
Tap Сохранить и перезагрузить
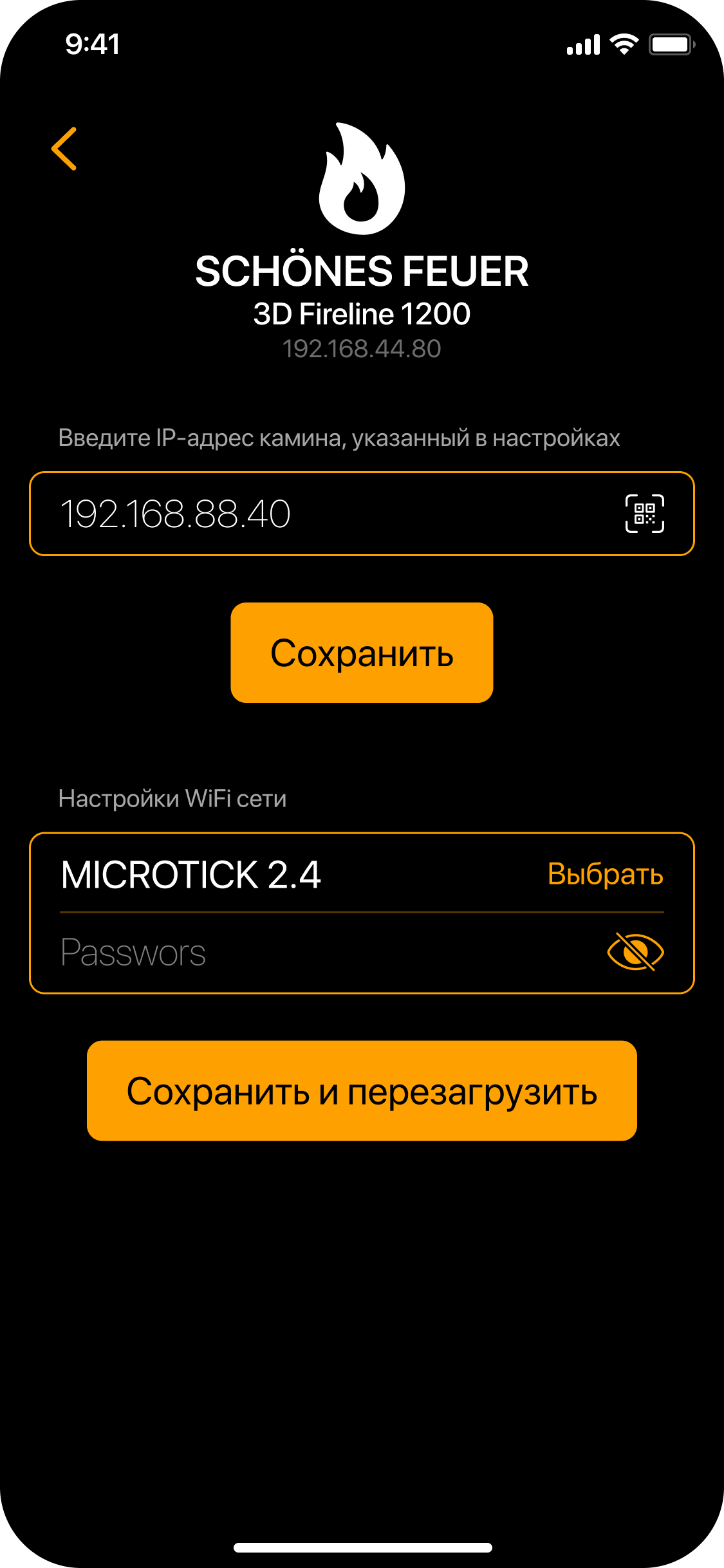point(362,1091)
